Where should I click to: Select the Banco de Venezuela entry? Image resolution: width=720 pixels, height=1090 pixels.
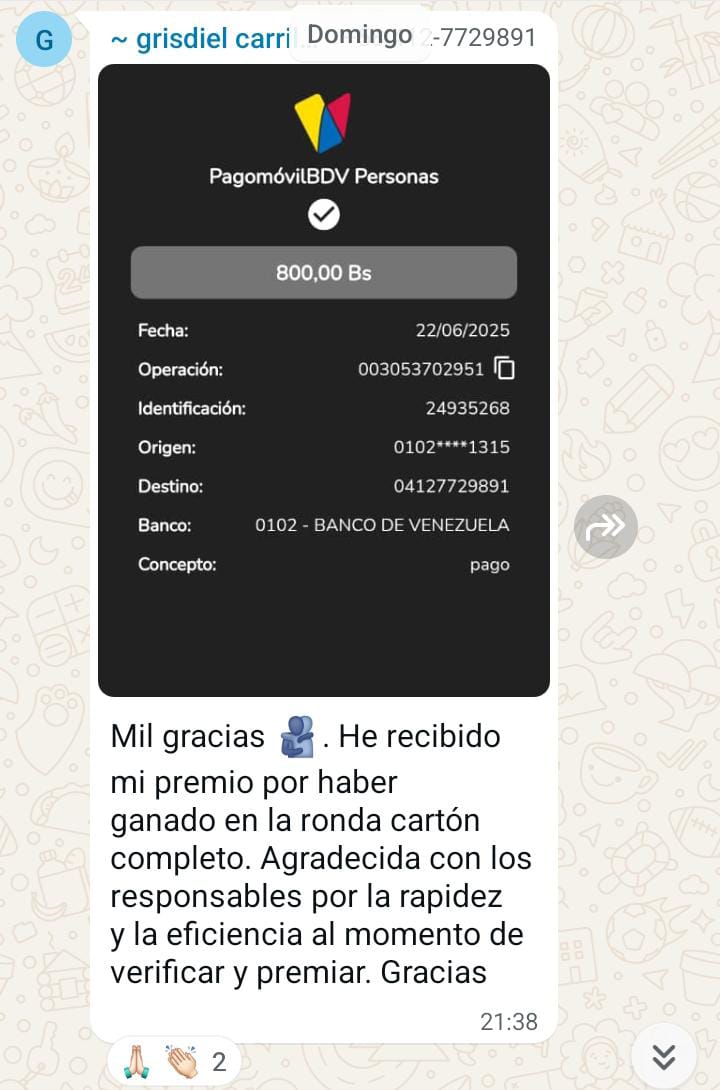pyautogui.click(x=378, y=525)
